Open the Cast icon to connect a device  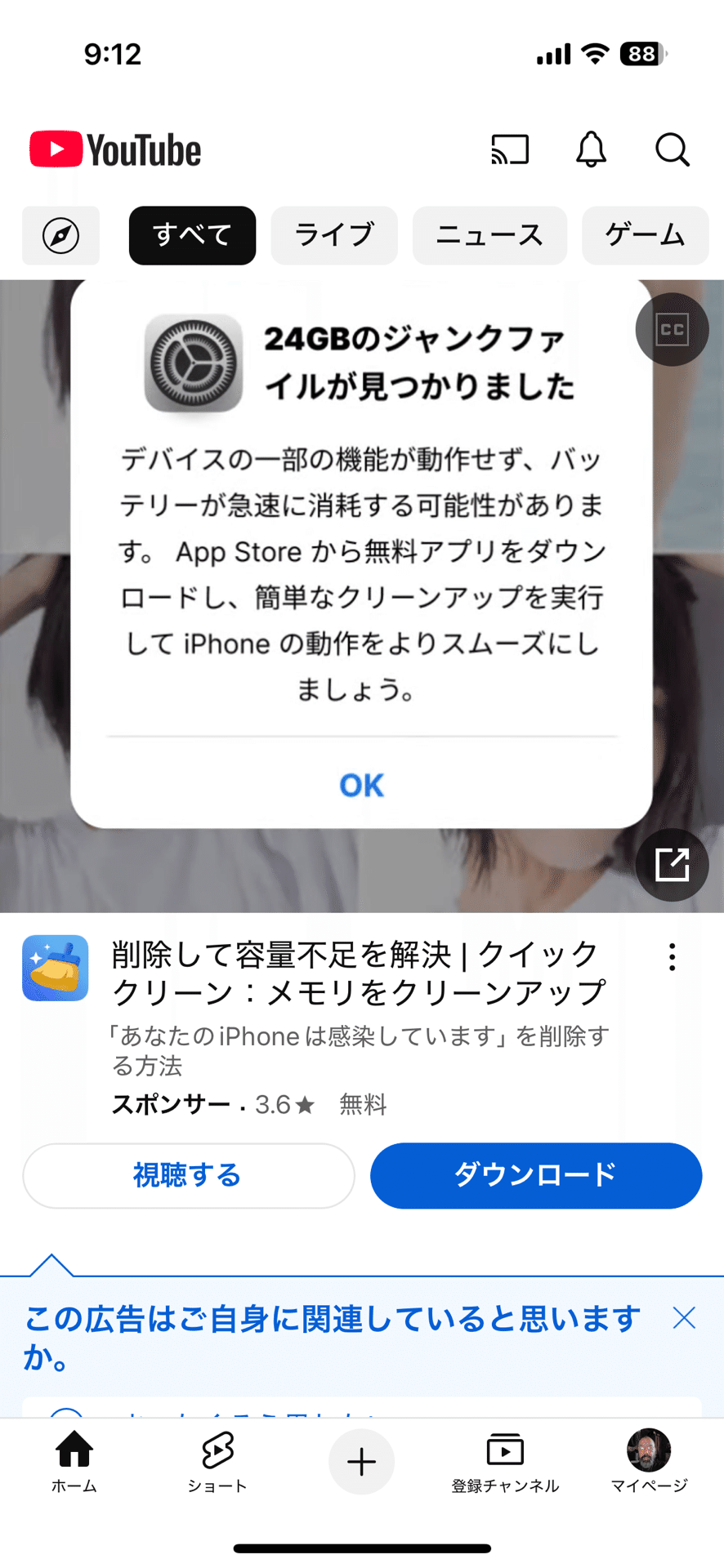pos(511,149)
